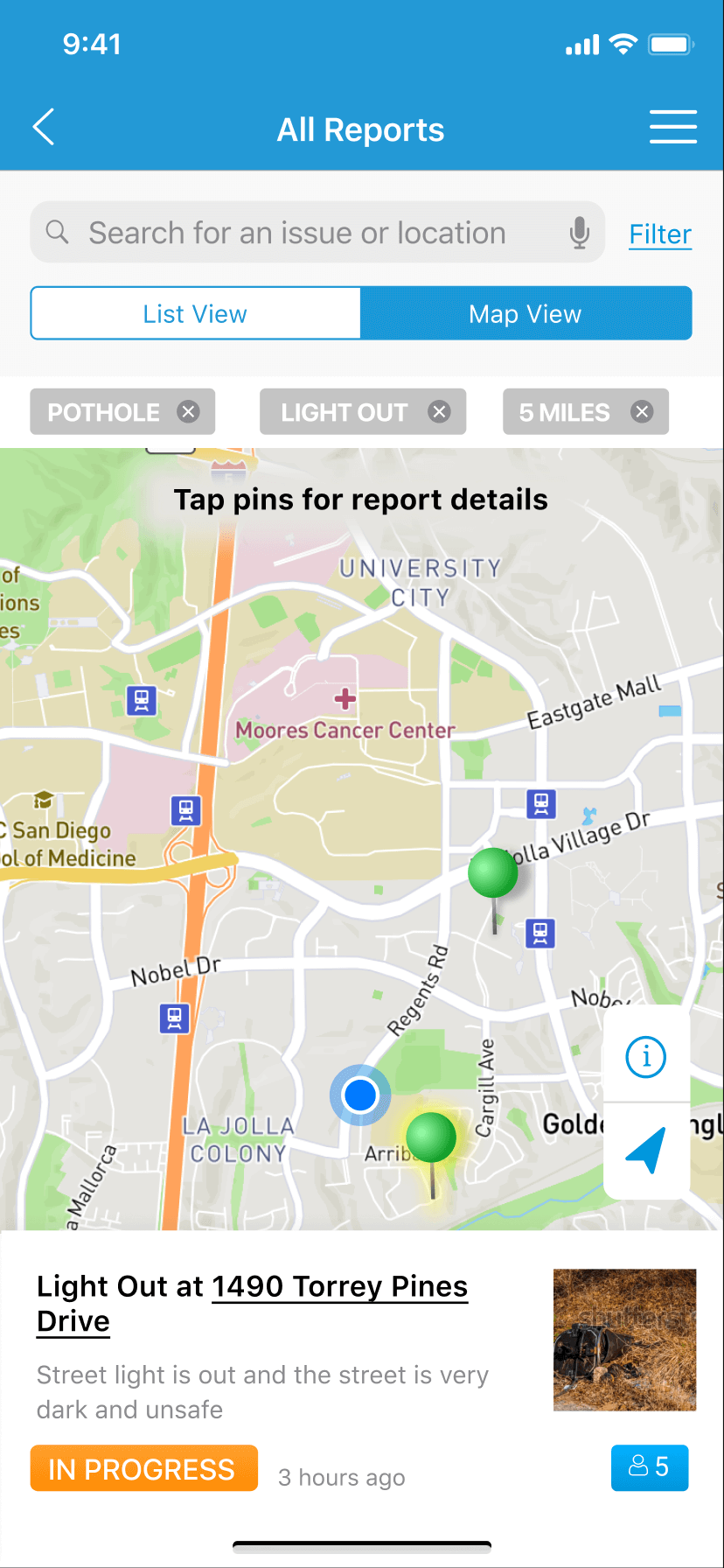
Task: Clear the 5 MILES filter chip
Action: [642, 412]
